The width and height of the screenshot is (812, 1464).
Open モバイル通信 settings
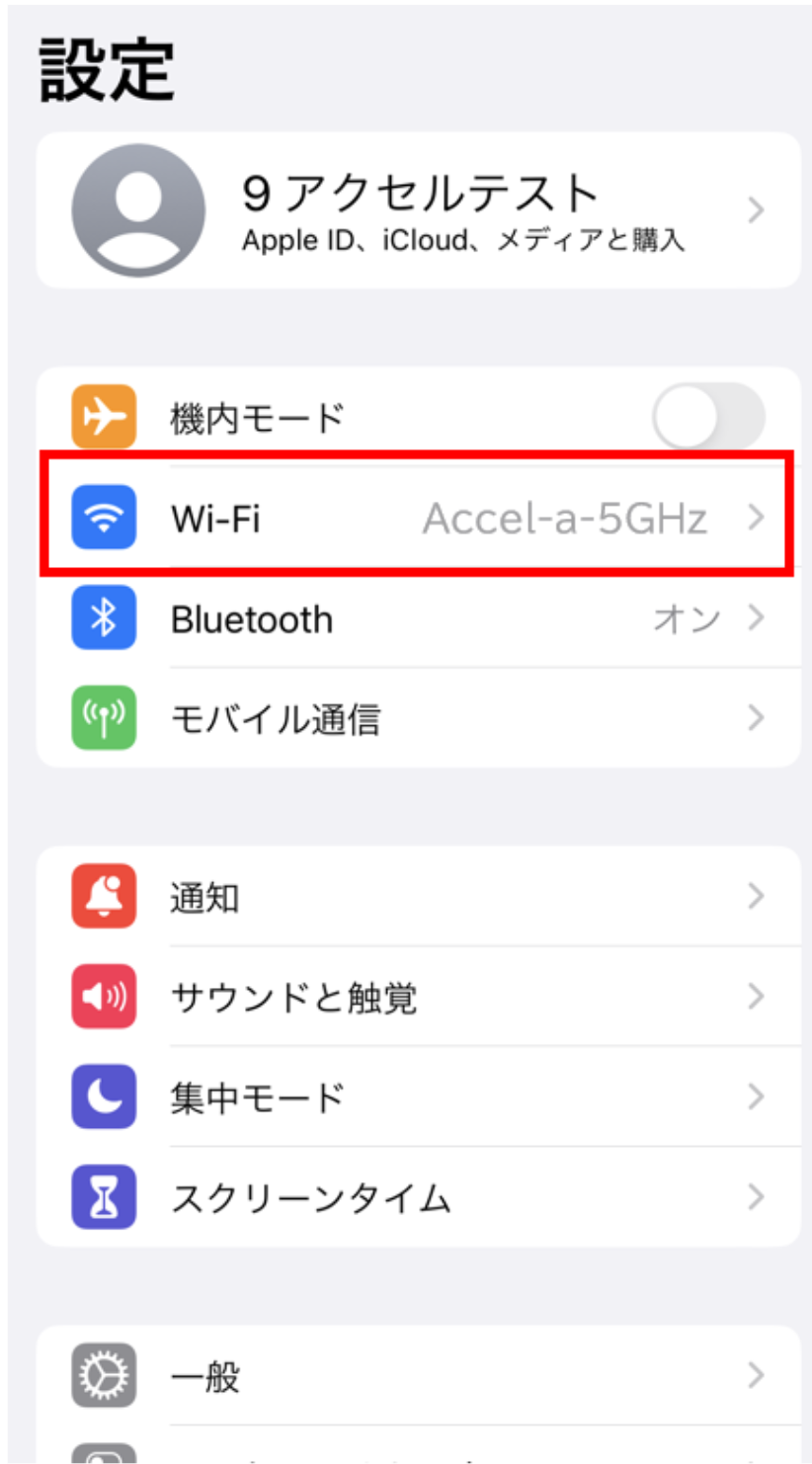(418, 718)
